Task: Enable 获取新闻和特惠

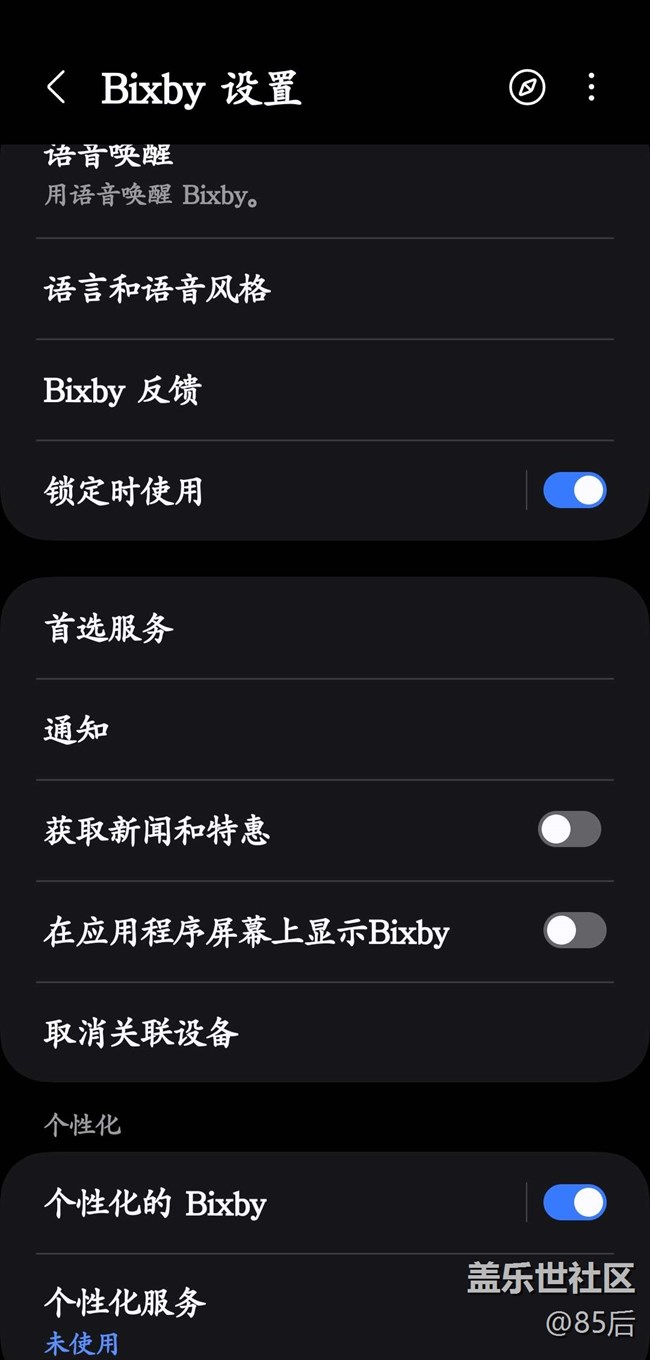Action: click(x=570, y=830)
